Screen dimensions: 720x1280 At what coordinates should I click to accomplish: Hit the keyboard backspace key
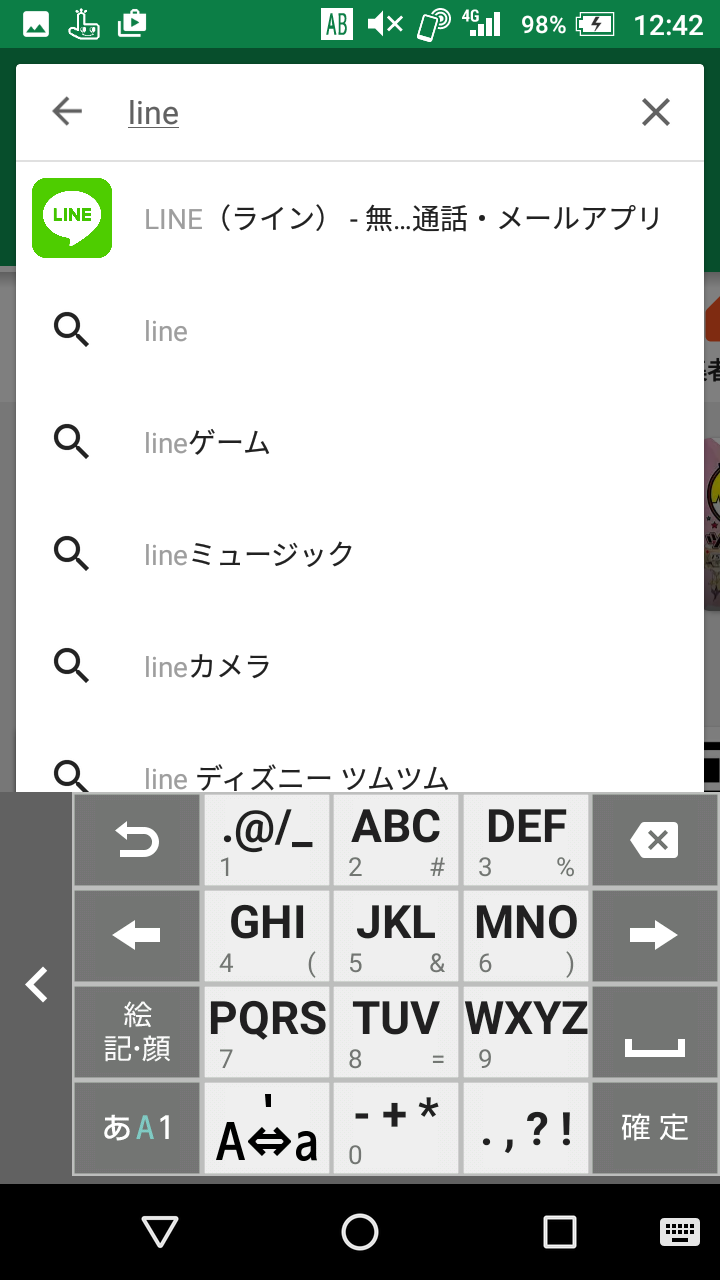tap(654, 840)
